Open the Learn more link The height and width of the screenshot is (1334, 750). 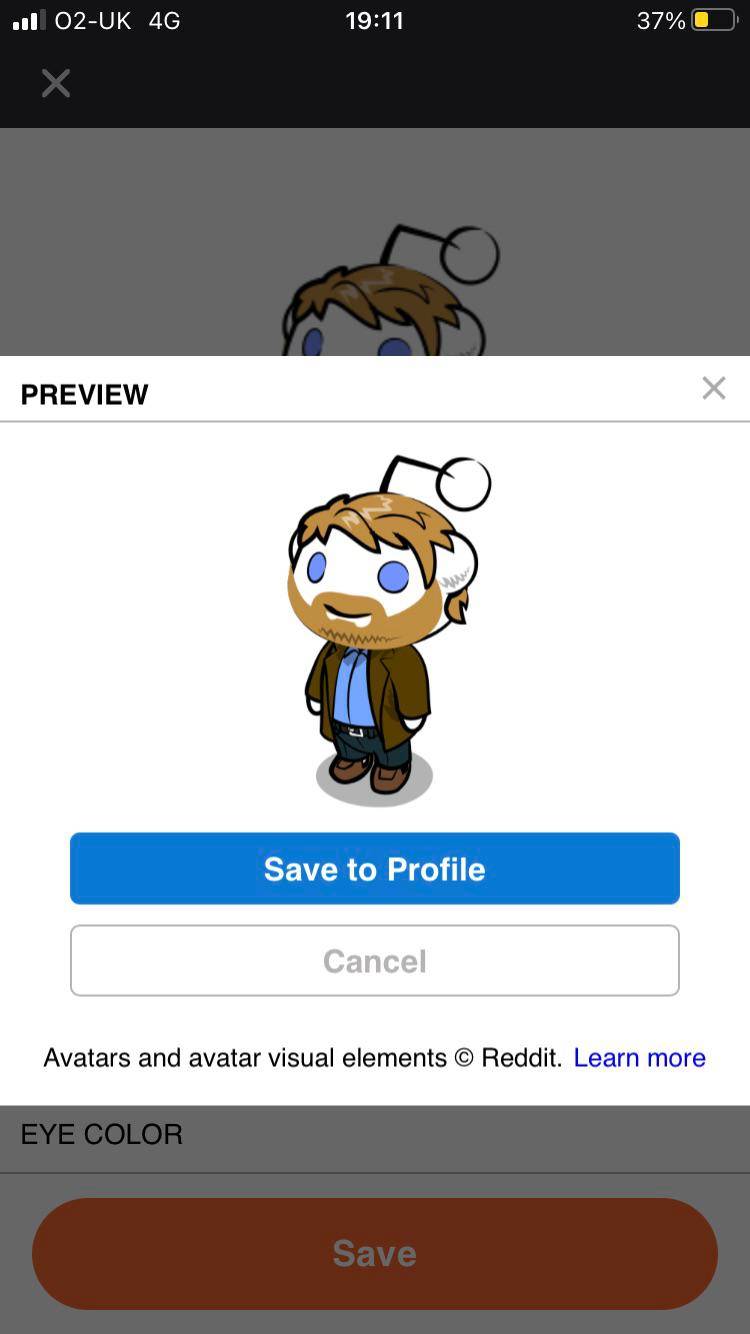click(x=639, y=1057)
